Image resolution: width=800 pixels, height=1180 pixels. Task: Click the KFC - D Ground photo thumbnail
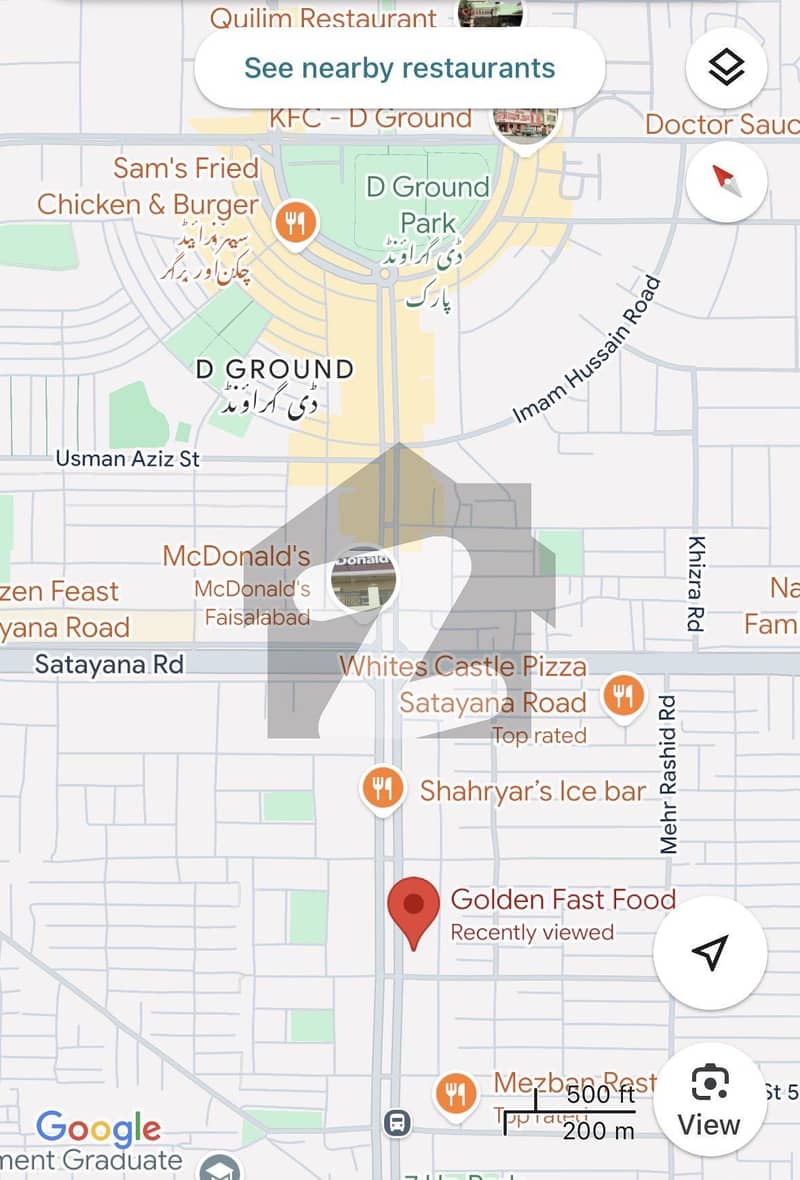click(523, 123)
